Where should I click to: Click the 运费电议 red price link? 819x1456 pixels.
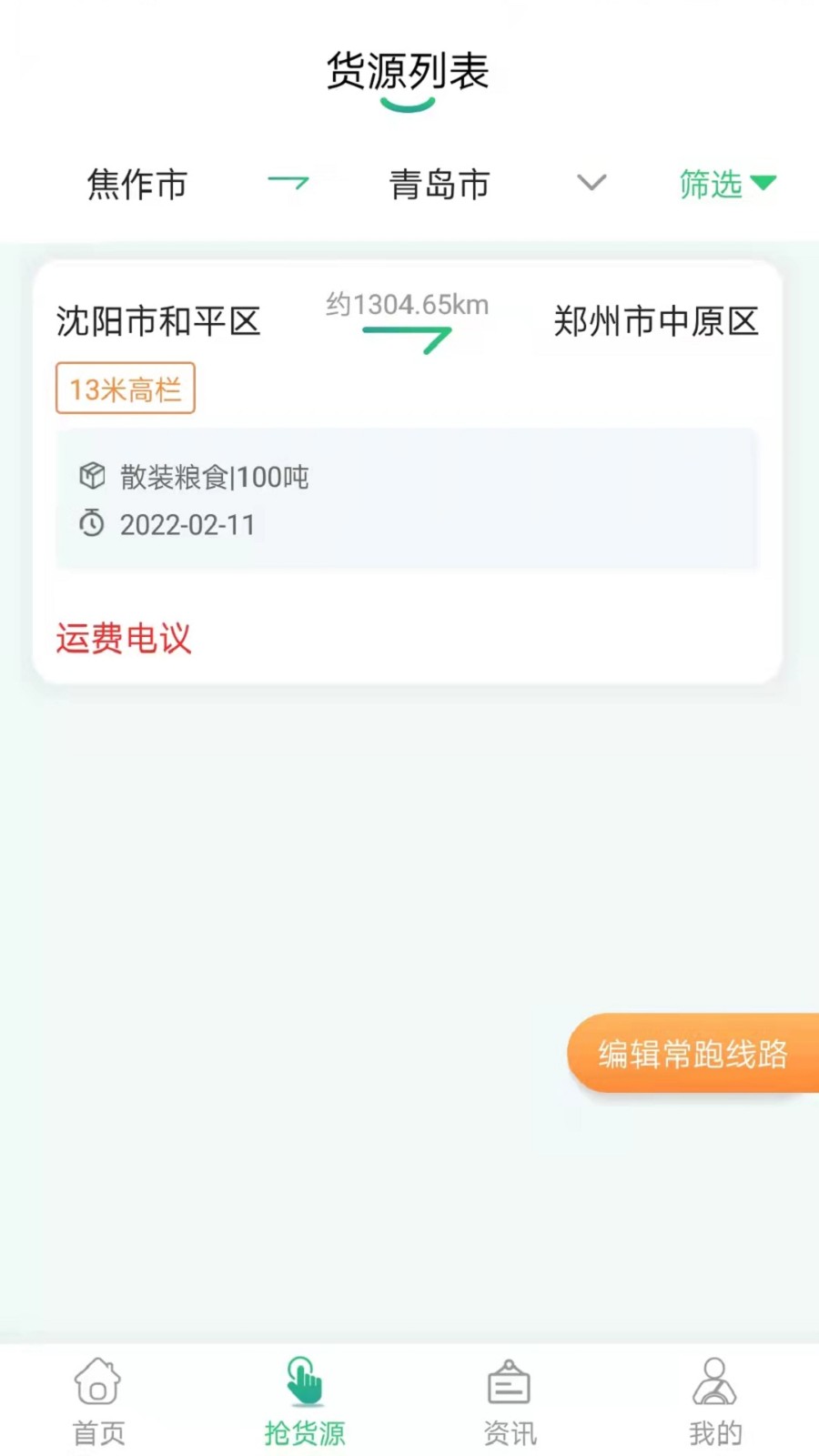[x=123, y=639]
